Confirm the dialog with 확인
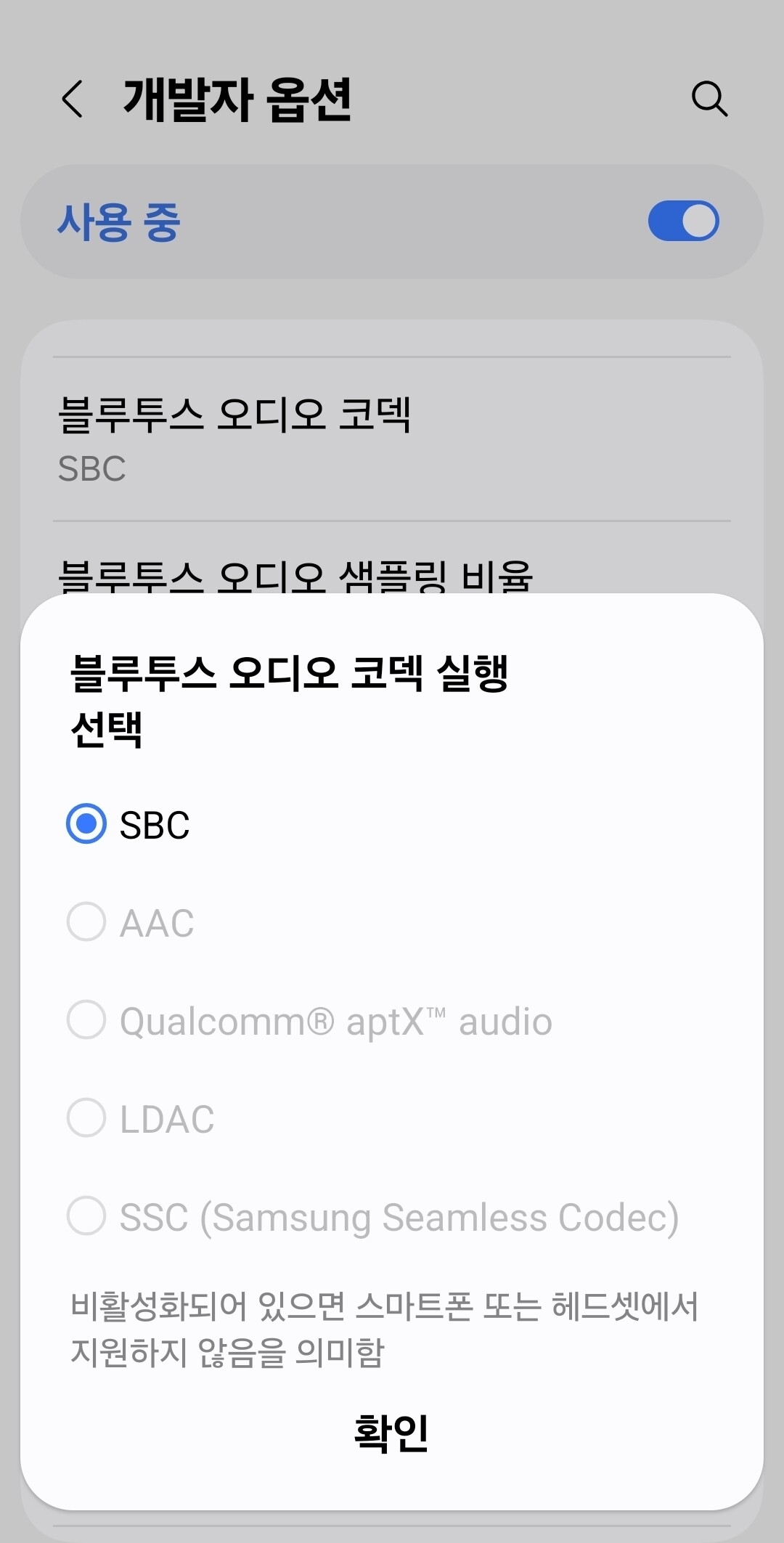 pos(391,1433)
